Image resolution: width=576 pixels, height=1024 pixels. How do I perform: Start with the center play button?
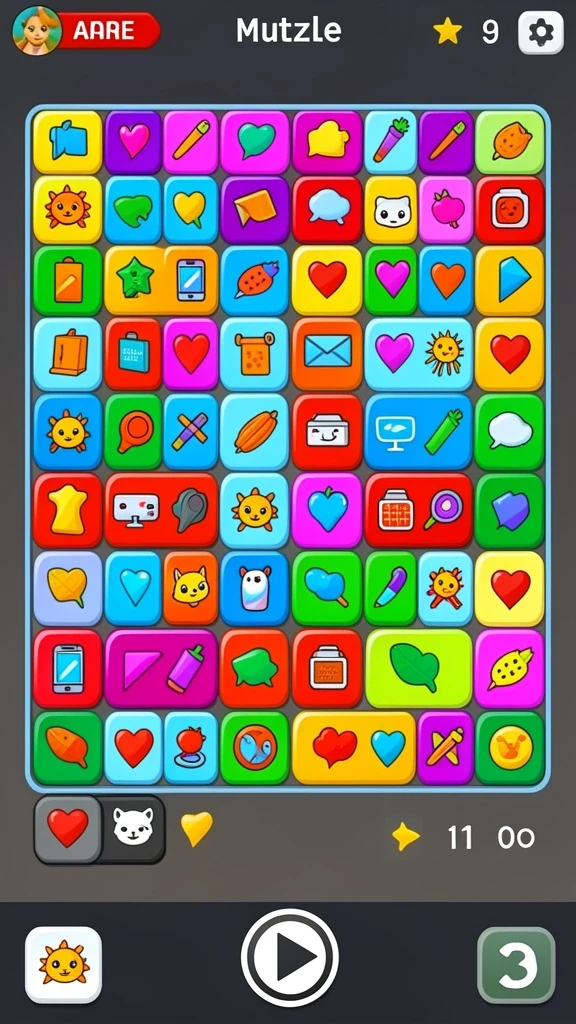(x=289, y=957)
